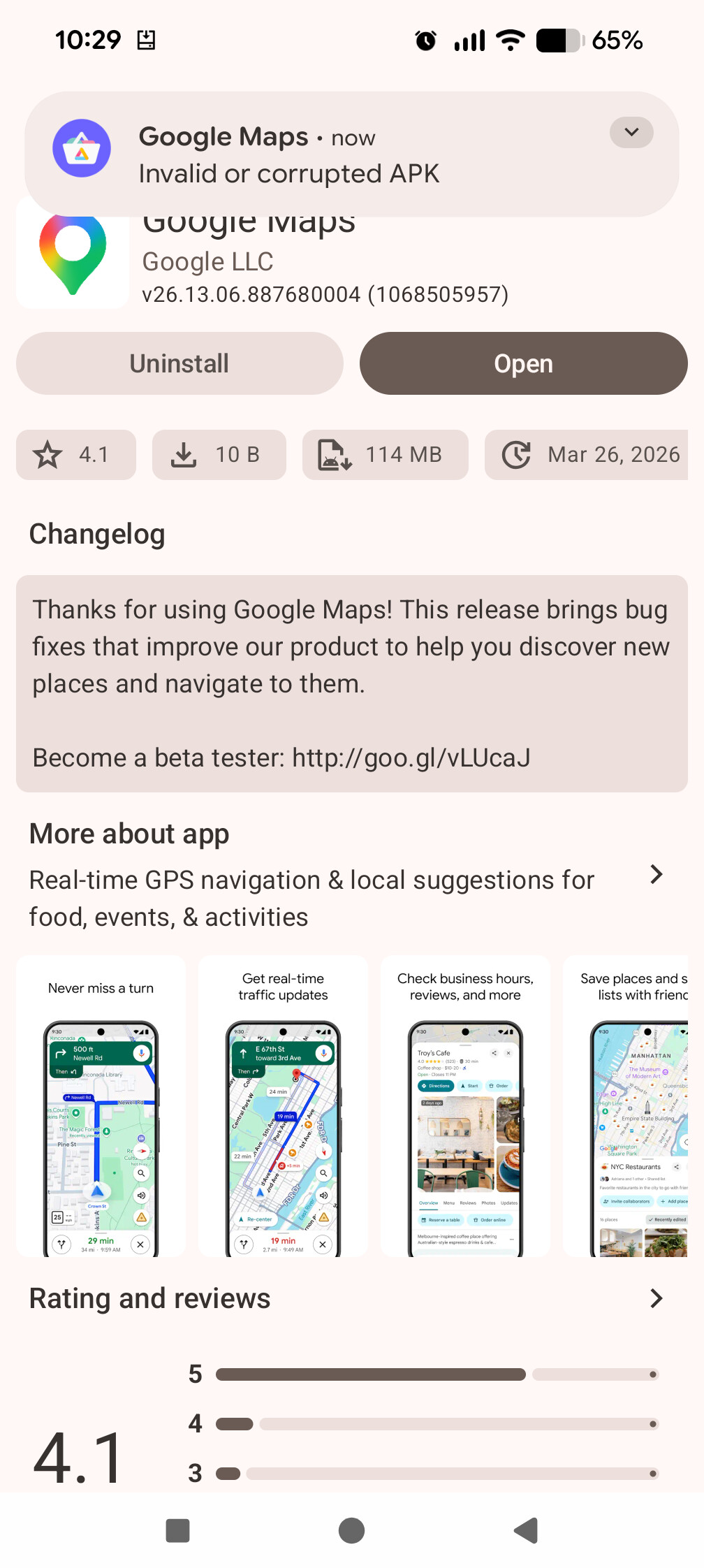
Task: Open the Check business hours screenshot
Action: point(465,1106)
